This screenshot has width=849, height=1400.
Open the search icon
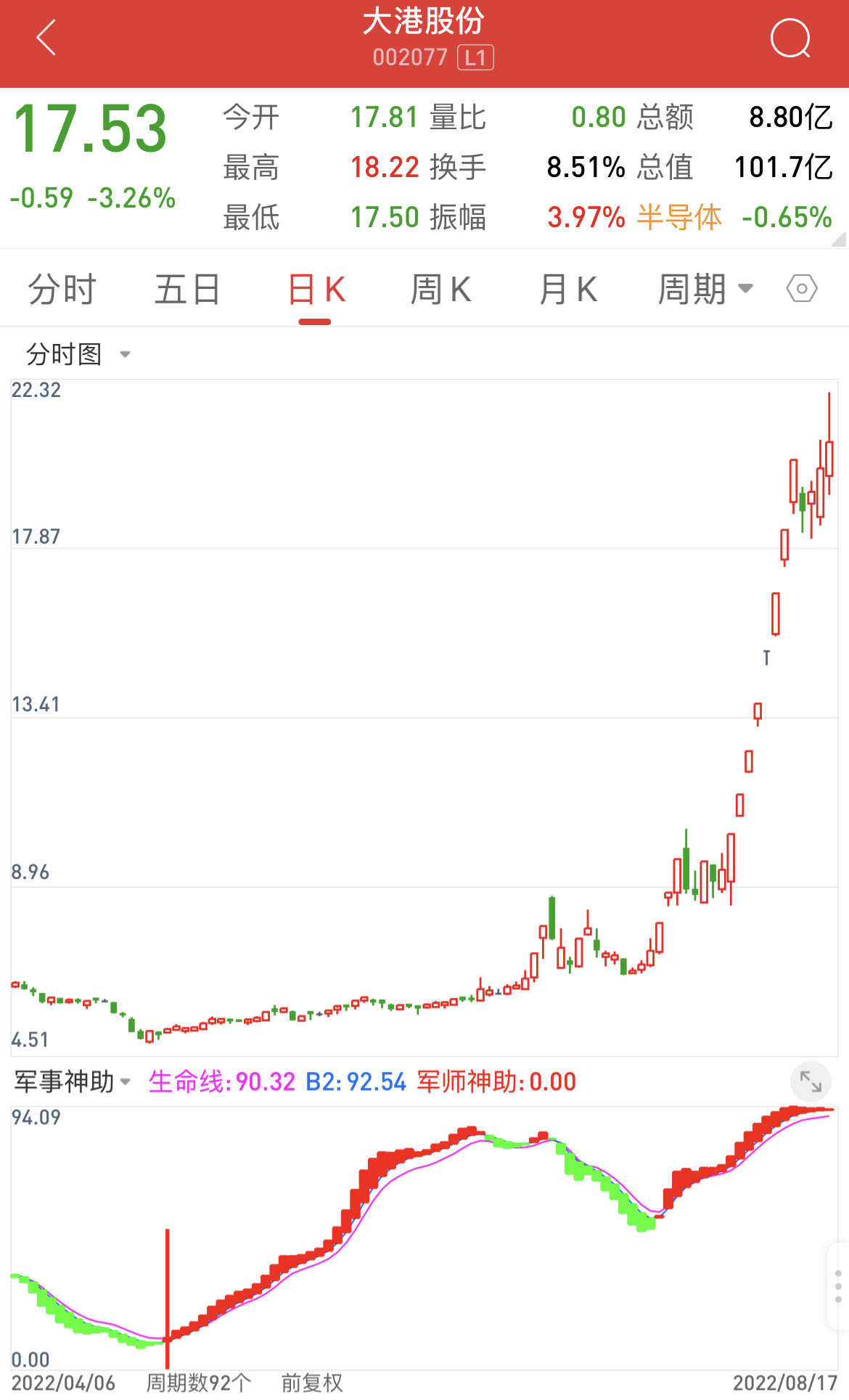[x=790, y=38]
